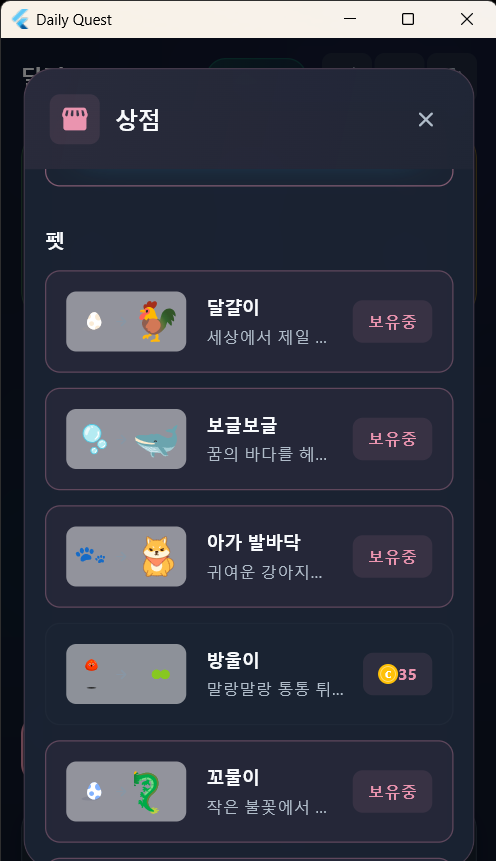Close the Daily Quest window

pos(467,19)
